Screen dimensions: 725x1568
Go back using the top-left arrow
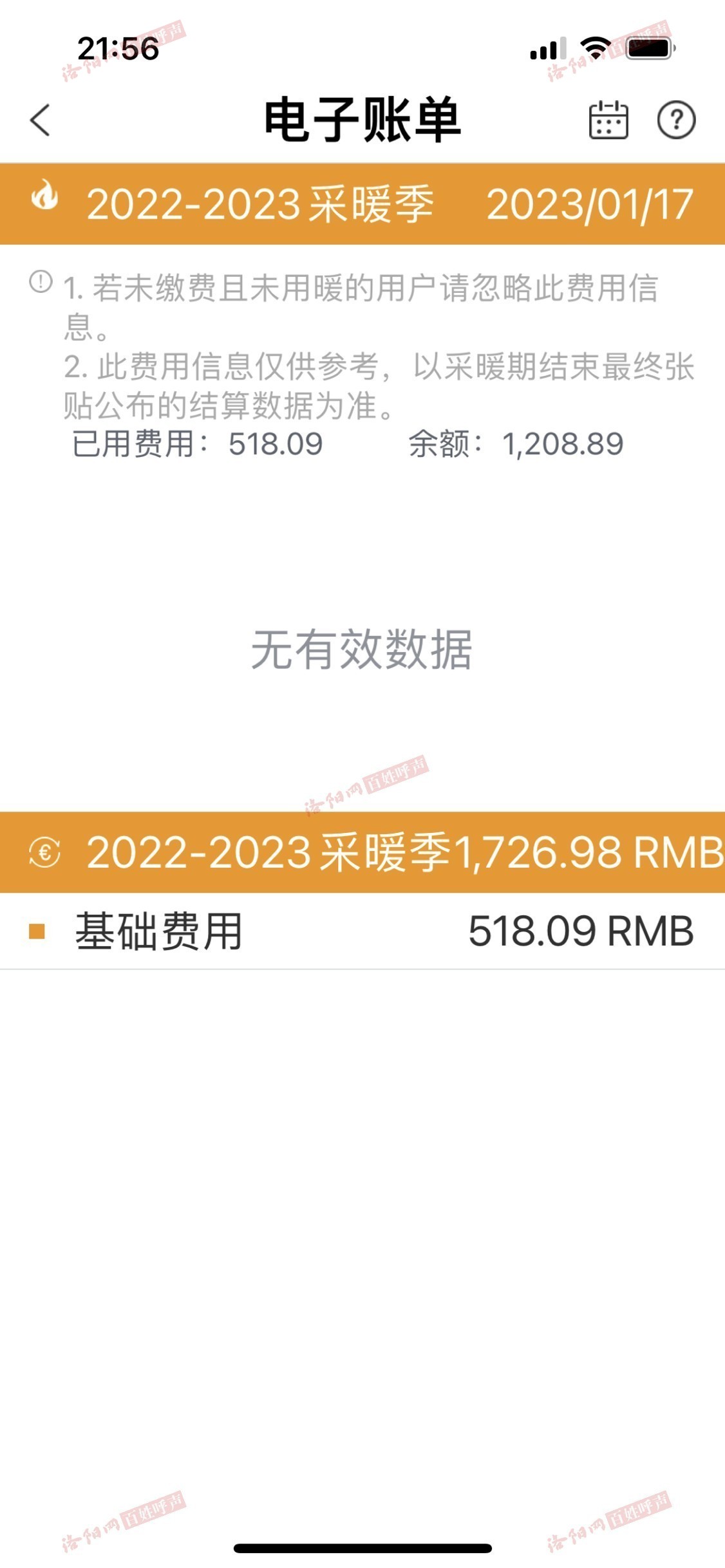(x=40, y=120)
